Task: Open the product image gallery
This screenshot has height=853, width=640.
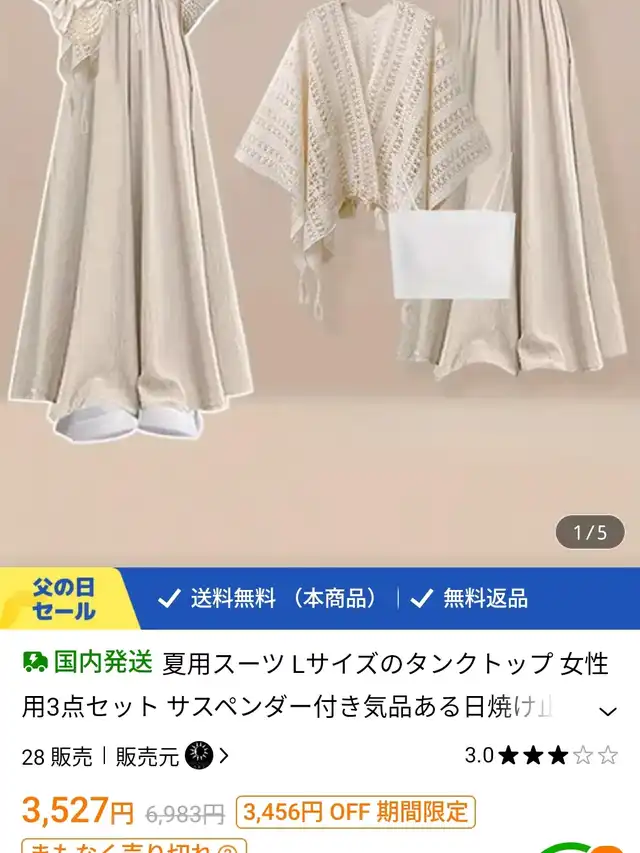Action: (320, 280)
